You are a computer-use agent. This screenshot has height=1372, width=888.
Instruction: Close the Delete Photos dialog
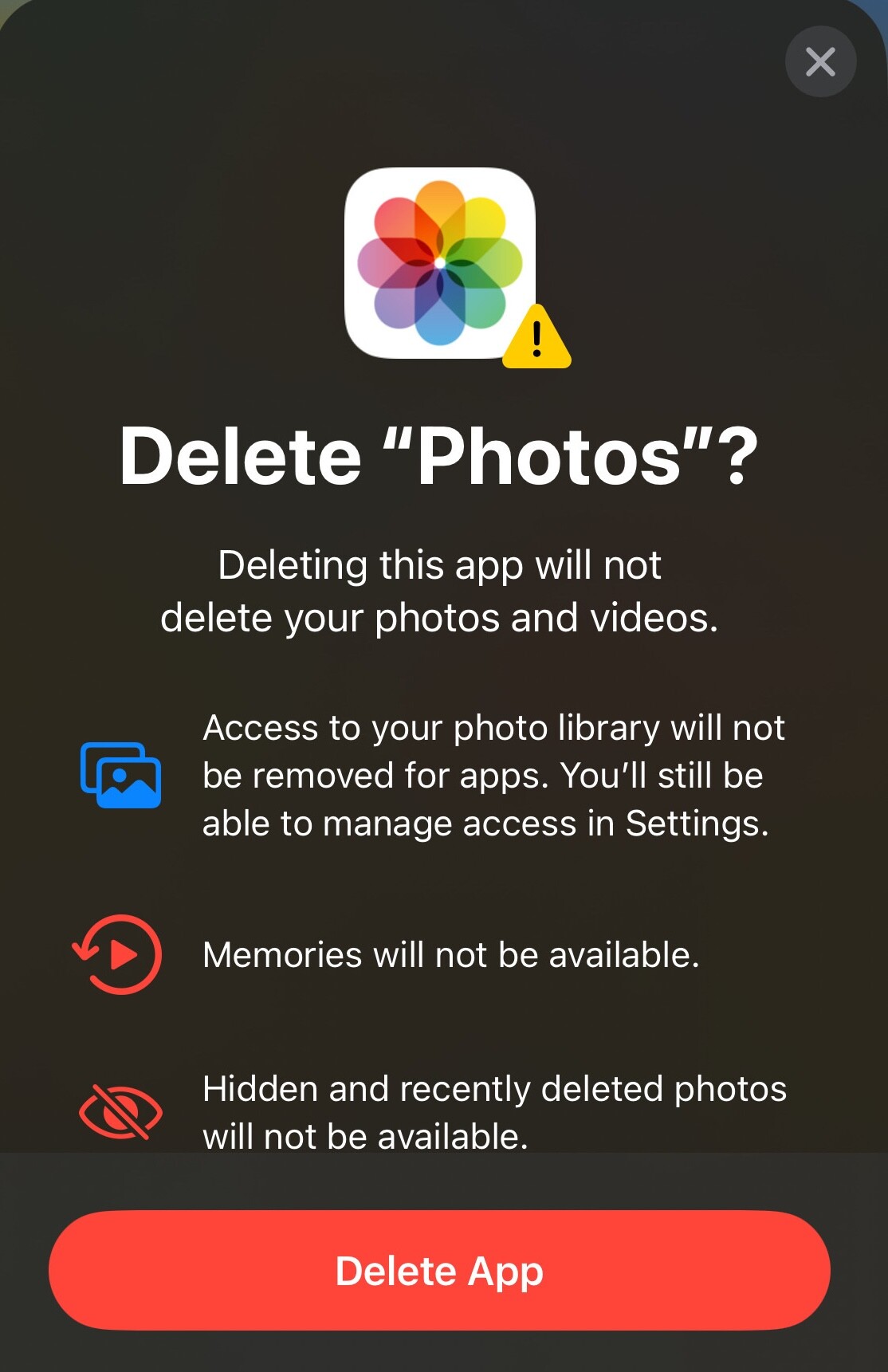tap(820, 61)
